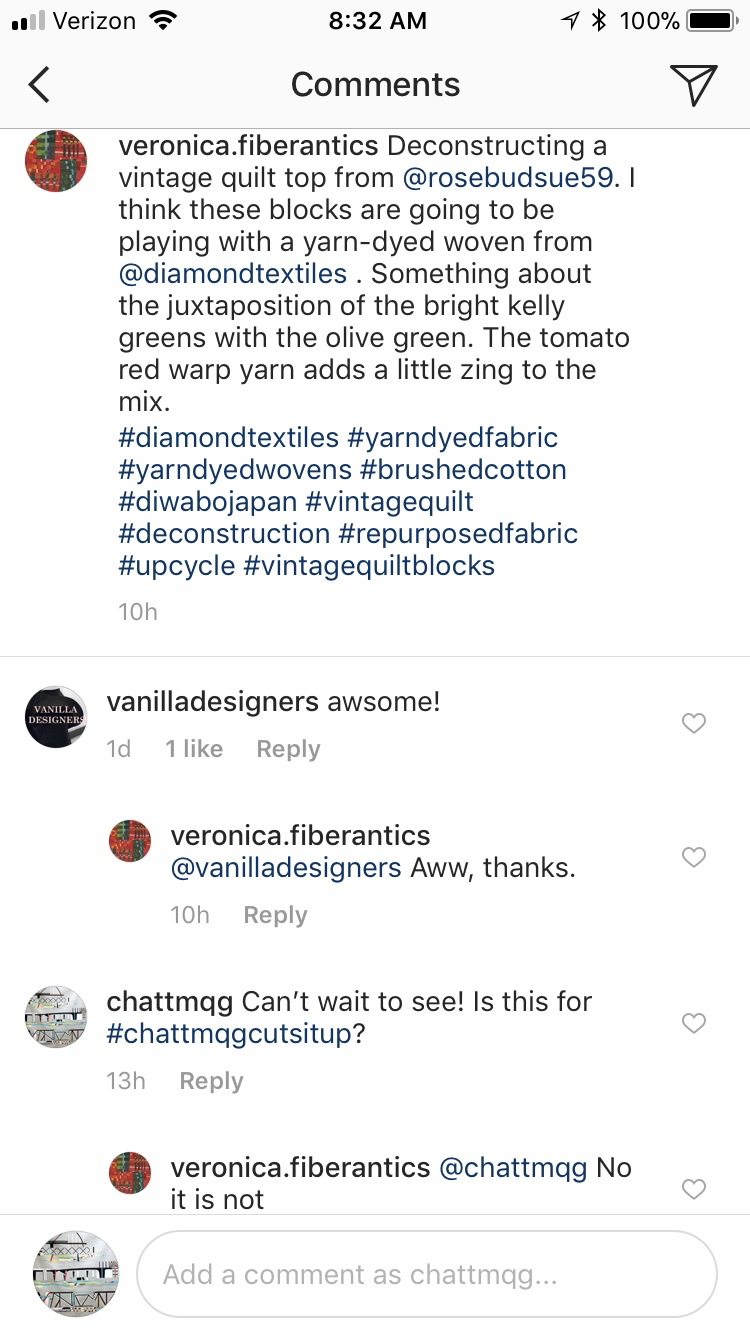Open #yarndyedfabric hashtag
The height and width of the screenshot is (1334, 750).
452,438
